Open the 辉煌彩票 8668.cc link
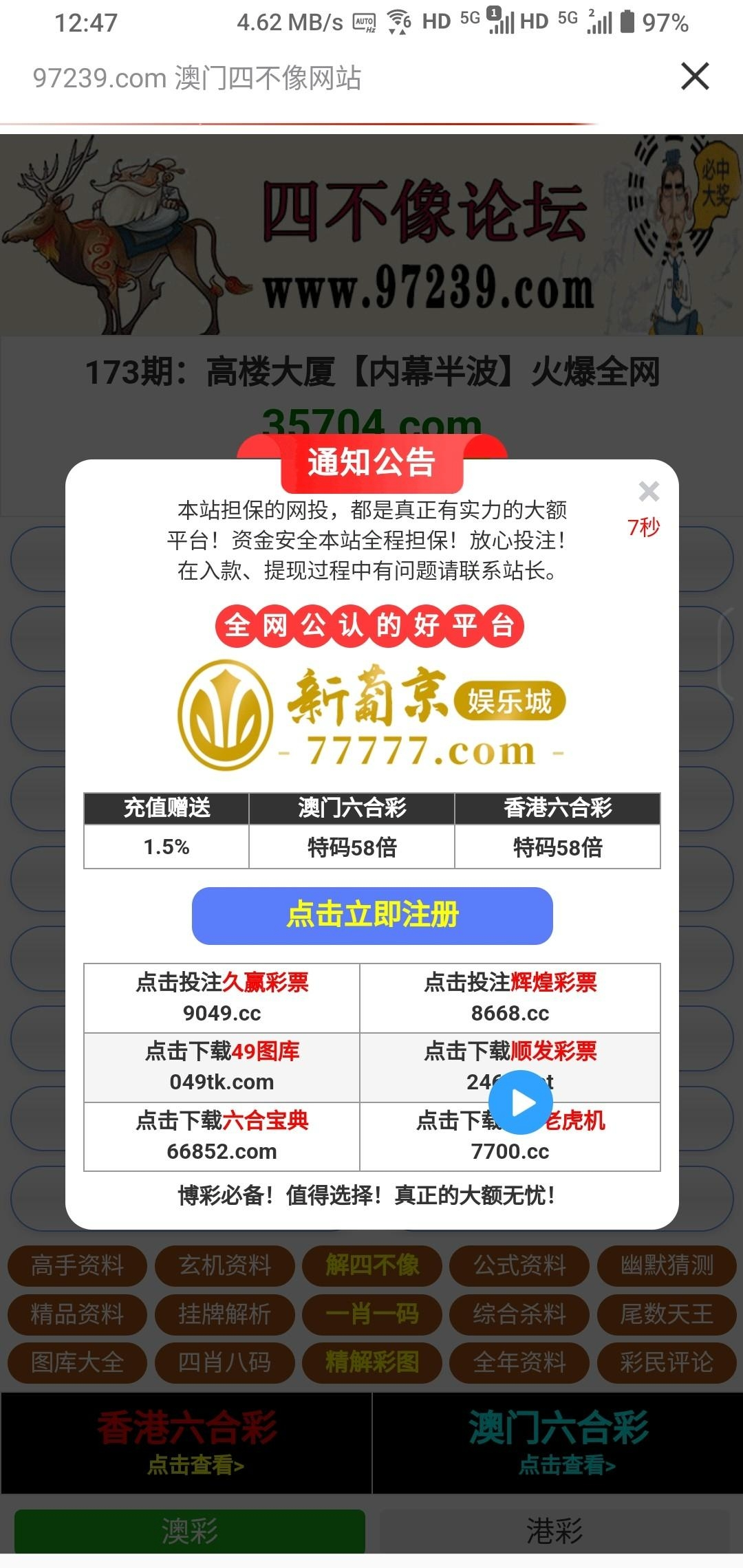The width and height of the screenshot is (743, 1568). (x=510, y=998)
